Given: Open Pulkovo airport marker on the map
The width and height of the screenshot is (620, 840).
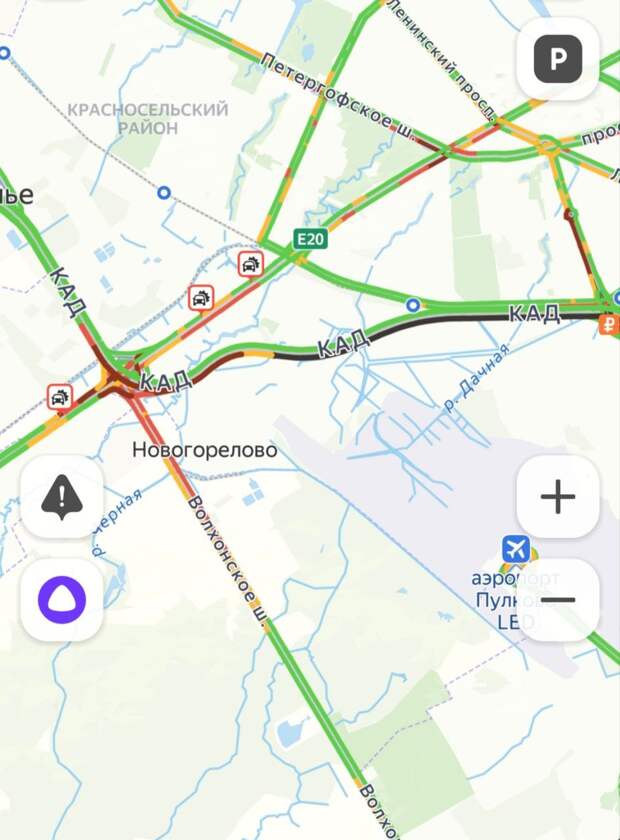Looking at the screenshot, I should (517, 549).
